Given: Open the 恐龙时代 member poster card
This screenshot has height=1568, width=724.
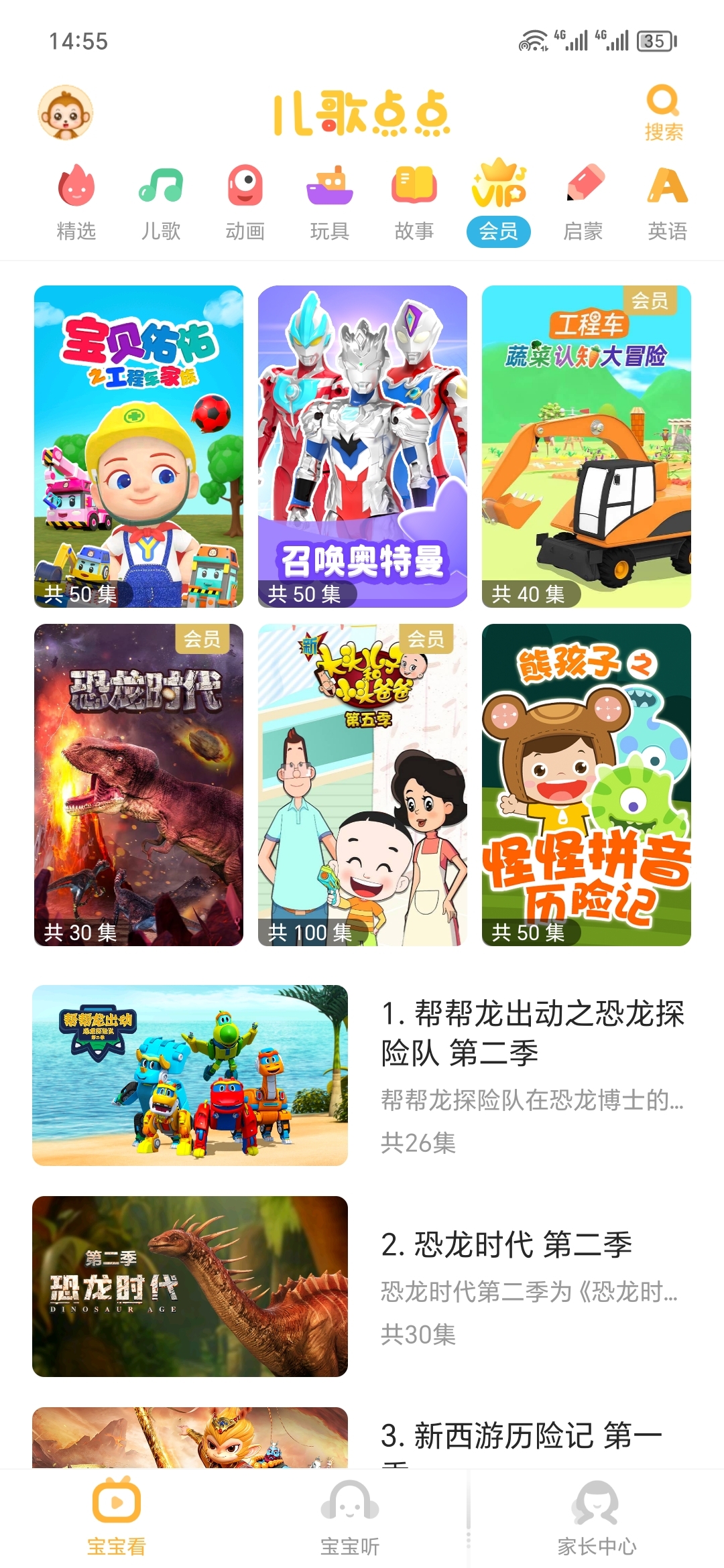Looking at the screenshot, I should (139, 785).
